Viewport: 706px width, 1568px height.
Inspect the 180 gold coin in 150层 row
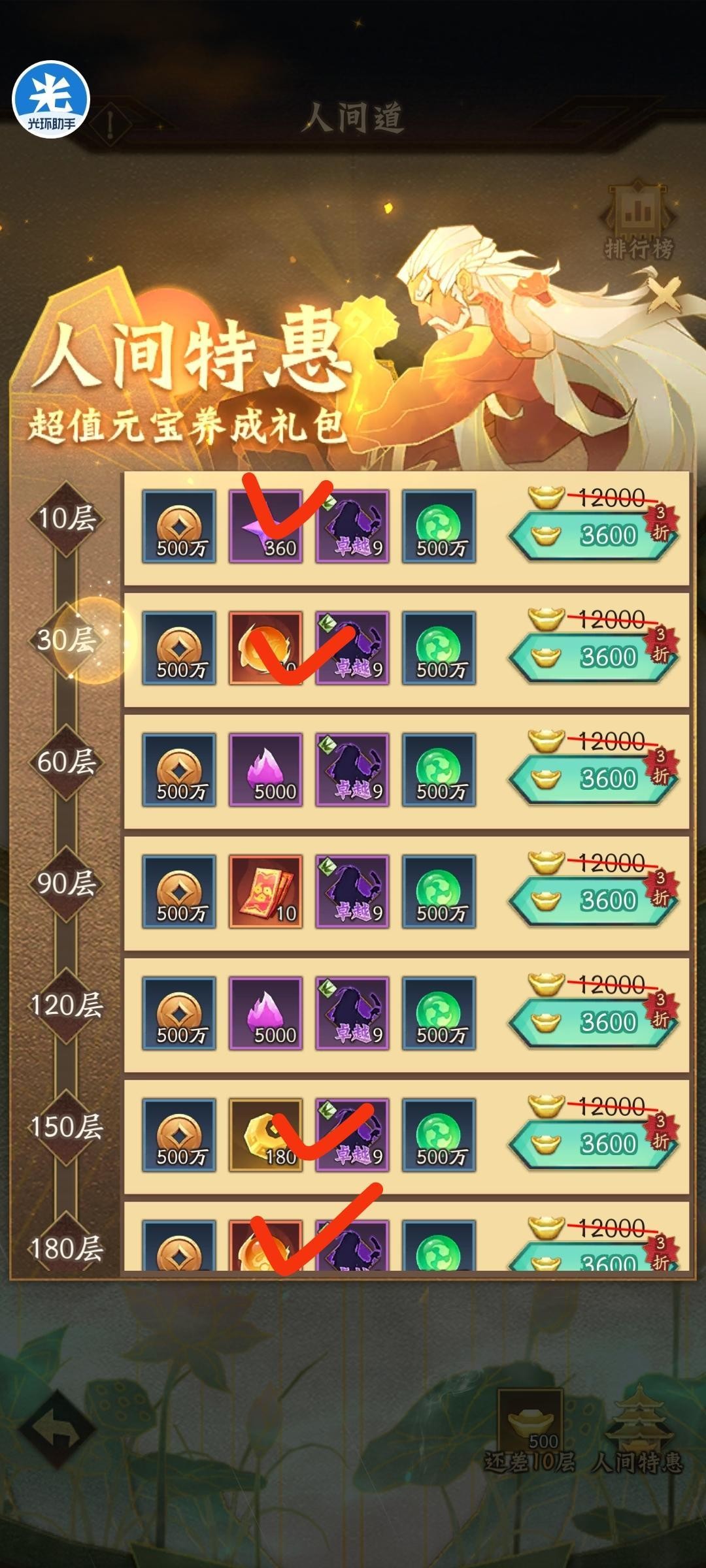265,1135
